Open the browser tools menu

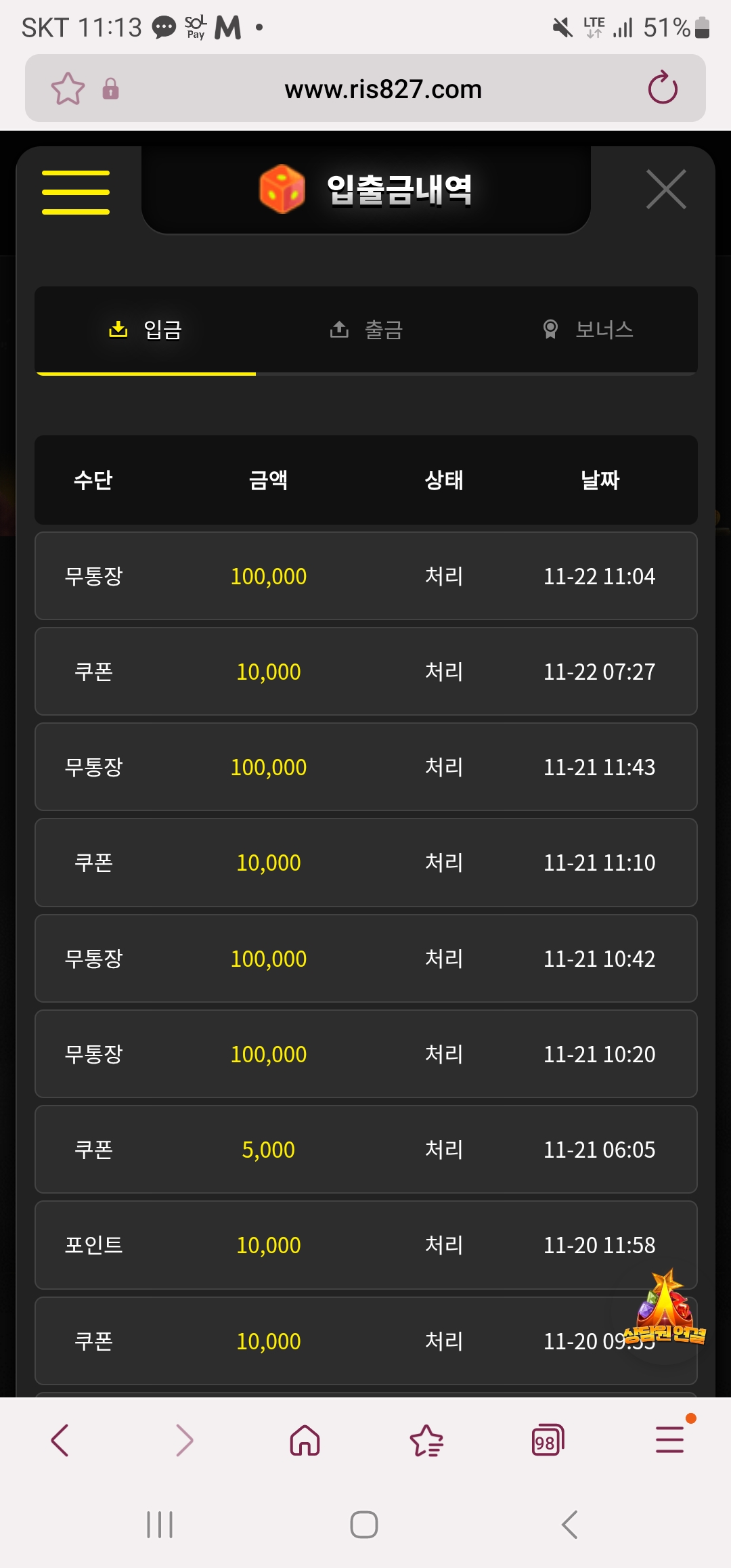point(669,1440)
